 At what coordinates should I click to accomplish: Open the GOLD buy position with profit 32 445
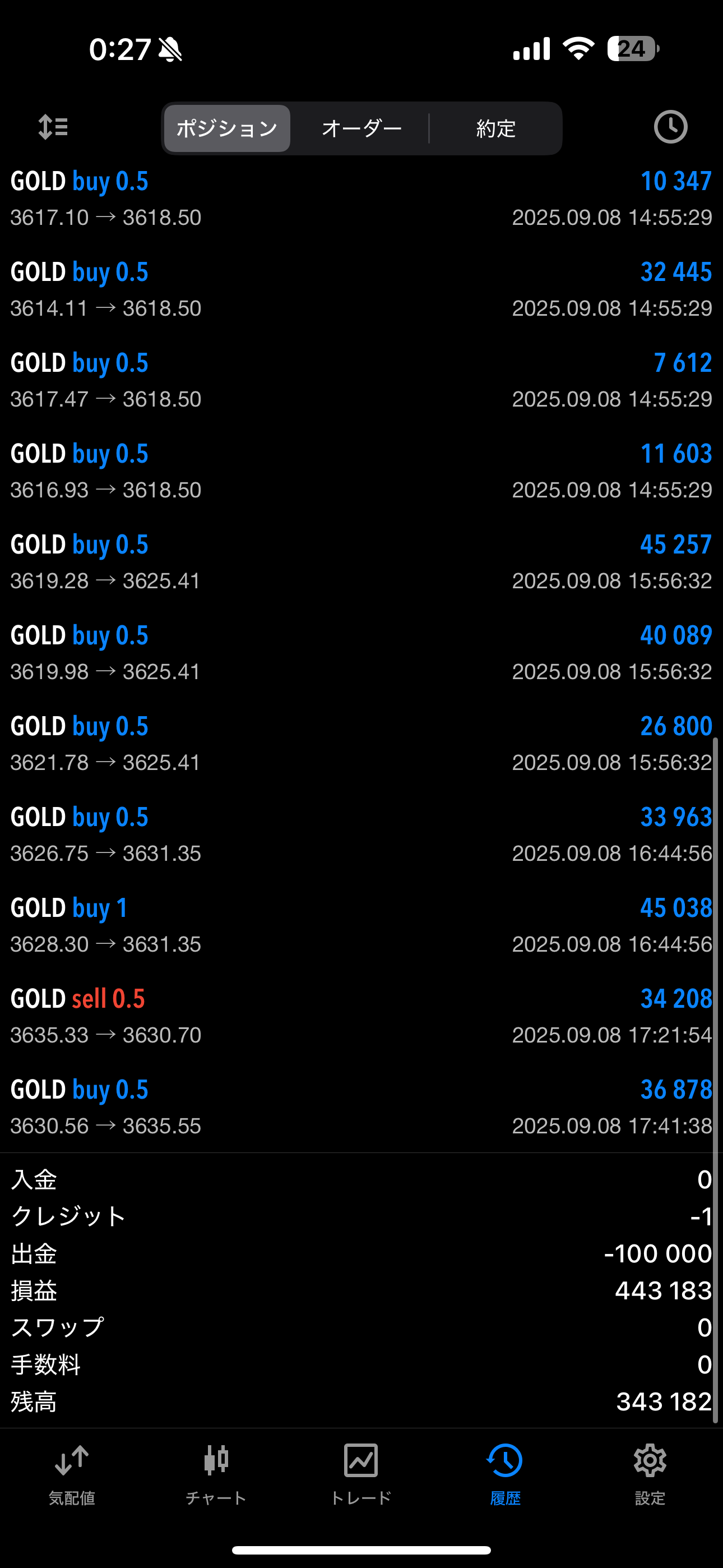click(361, 290)
